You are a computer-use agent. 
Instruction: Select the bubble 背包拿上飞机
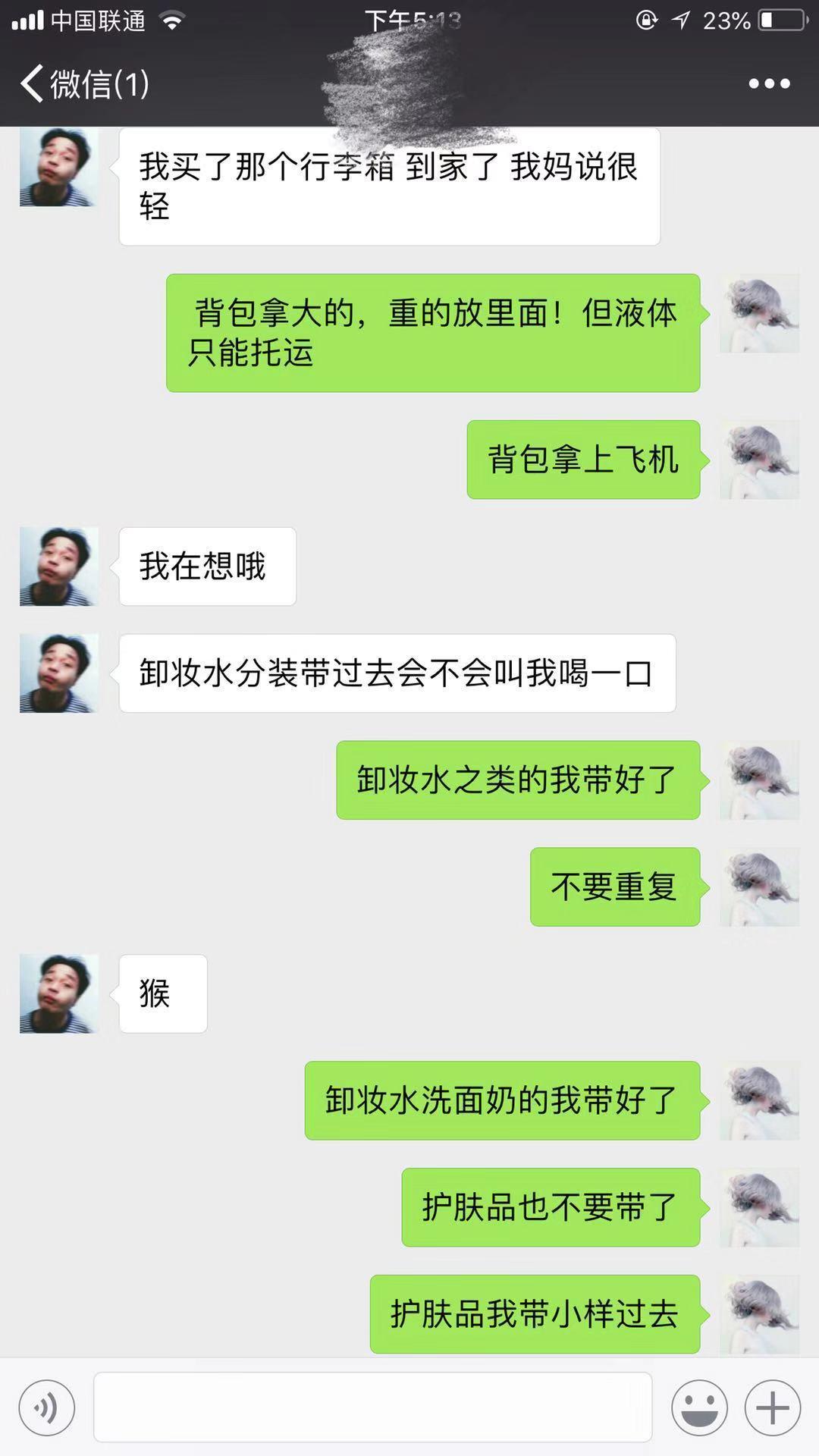pyautogui.click(x=585, y=459)
